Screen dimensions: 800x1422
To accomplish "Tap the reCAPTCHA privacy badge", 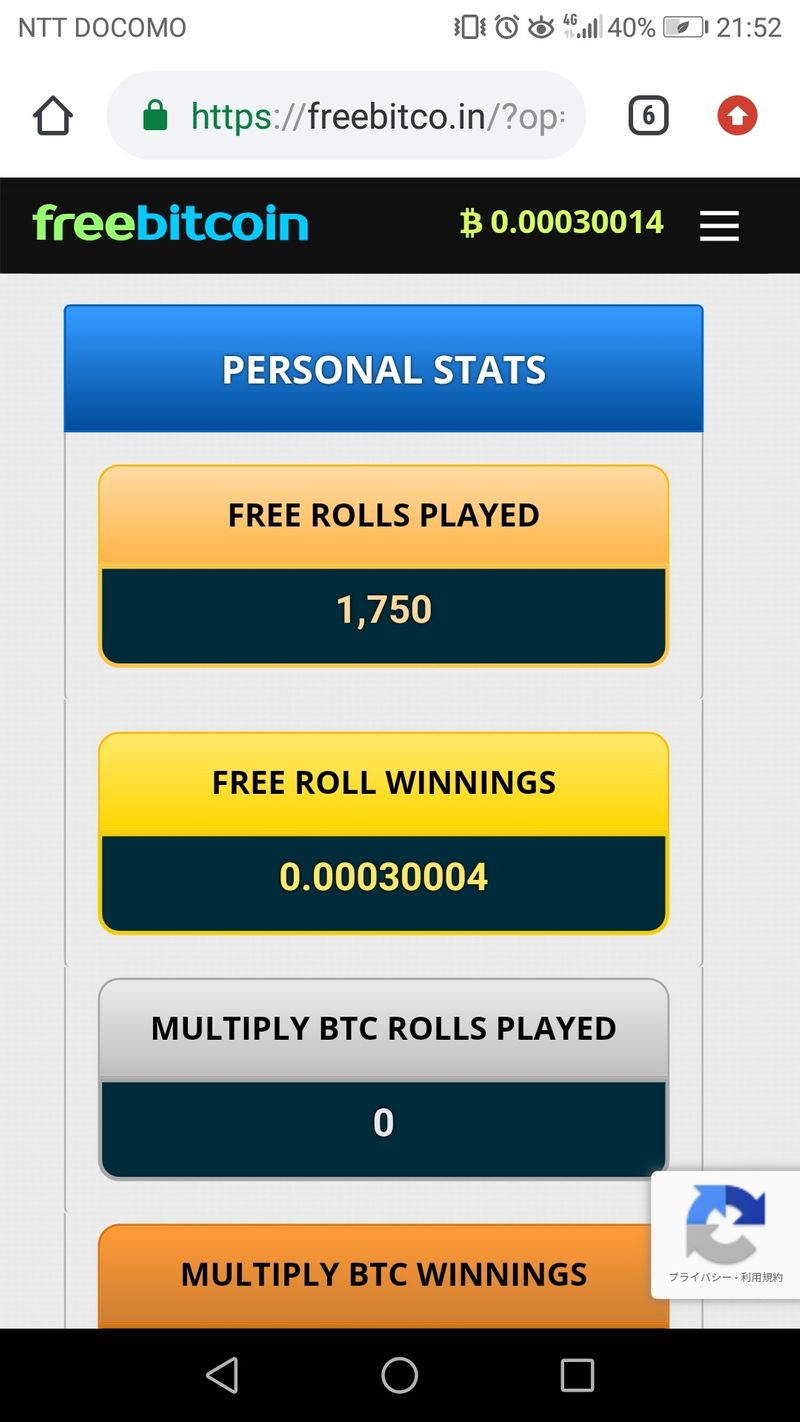I will pos(725,1234).
